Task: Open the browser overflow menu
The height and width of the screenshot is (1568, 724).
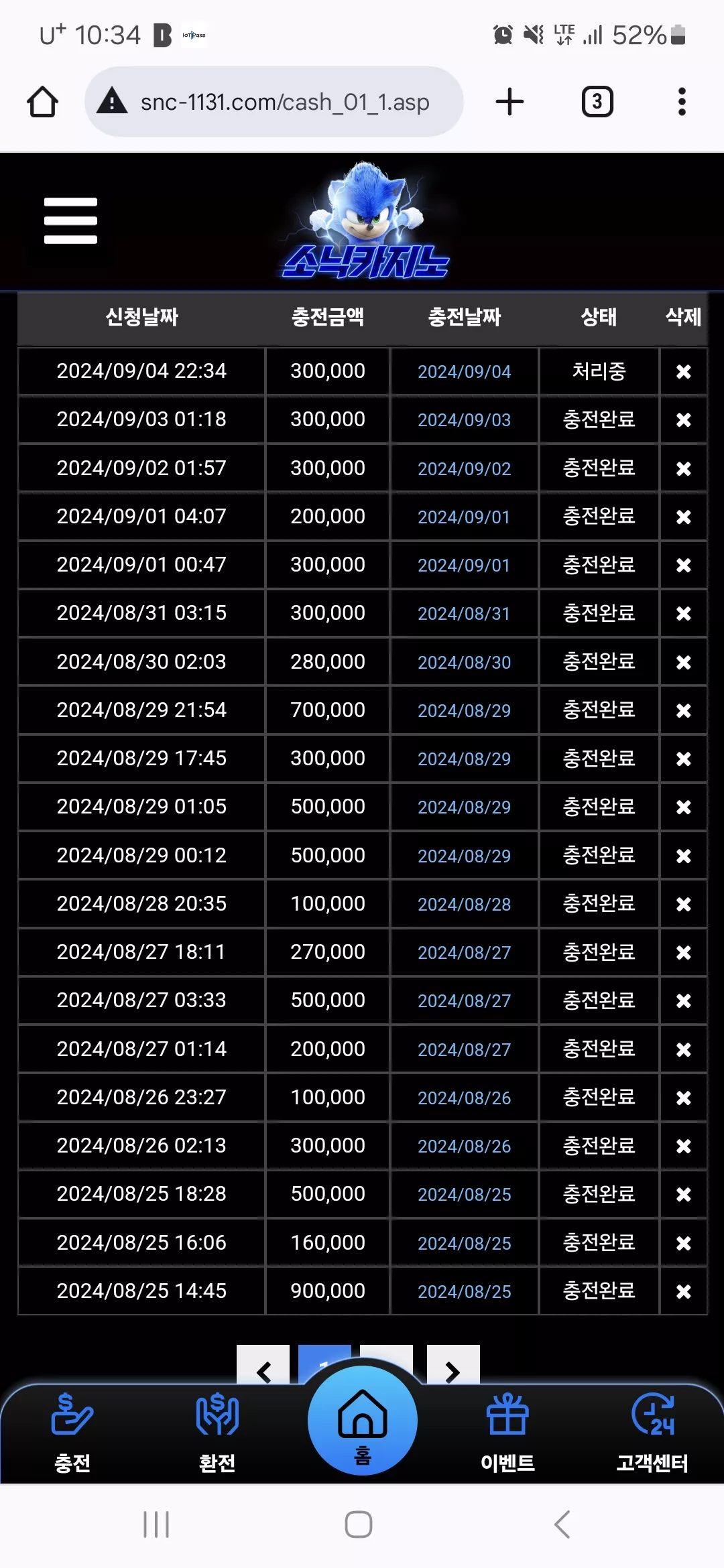Action: pyautogui.click(x=682, y=102)
